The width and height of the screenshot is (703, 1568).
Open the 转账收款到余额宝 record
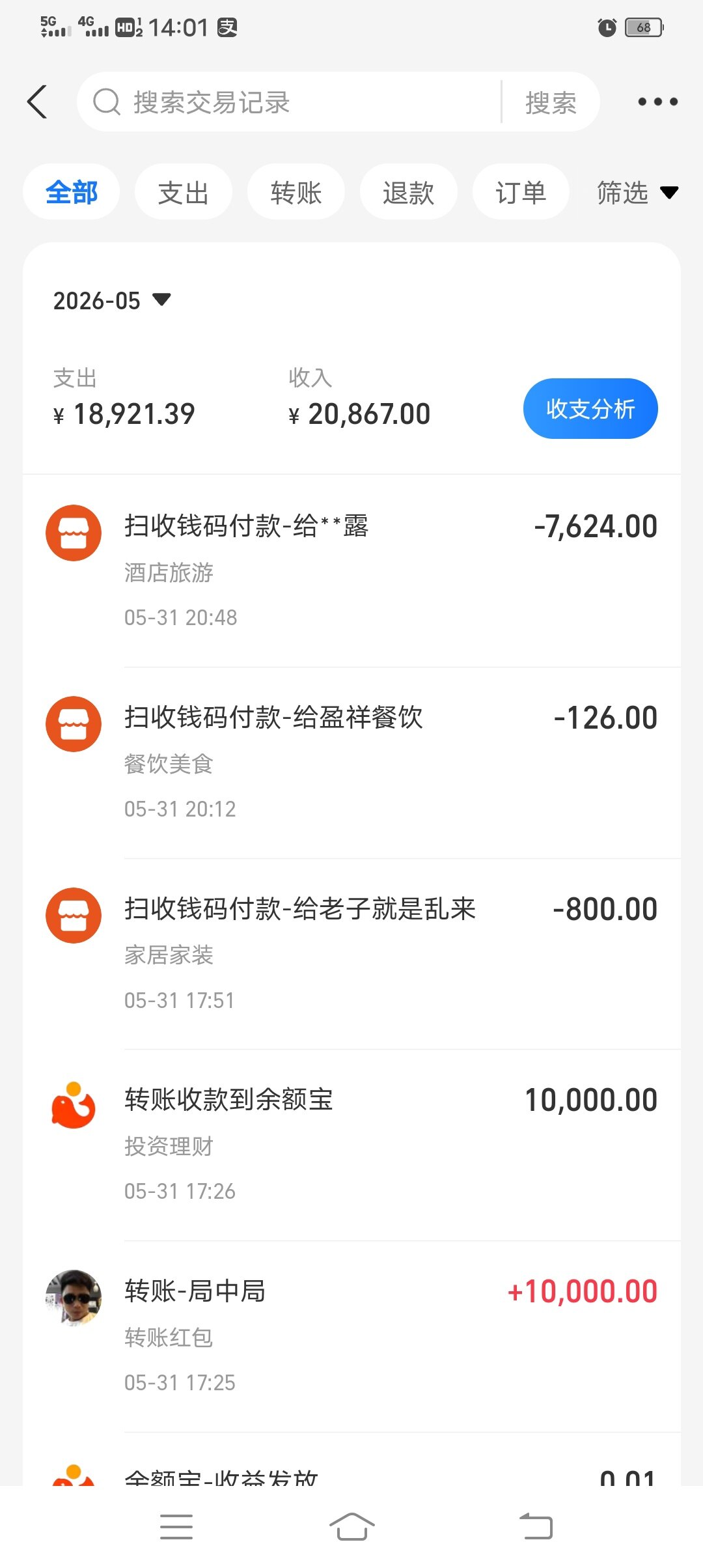tap(351, 1145)
